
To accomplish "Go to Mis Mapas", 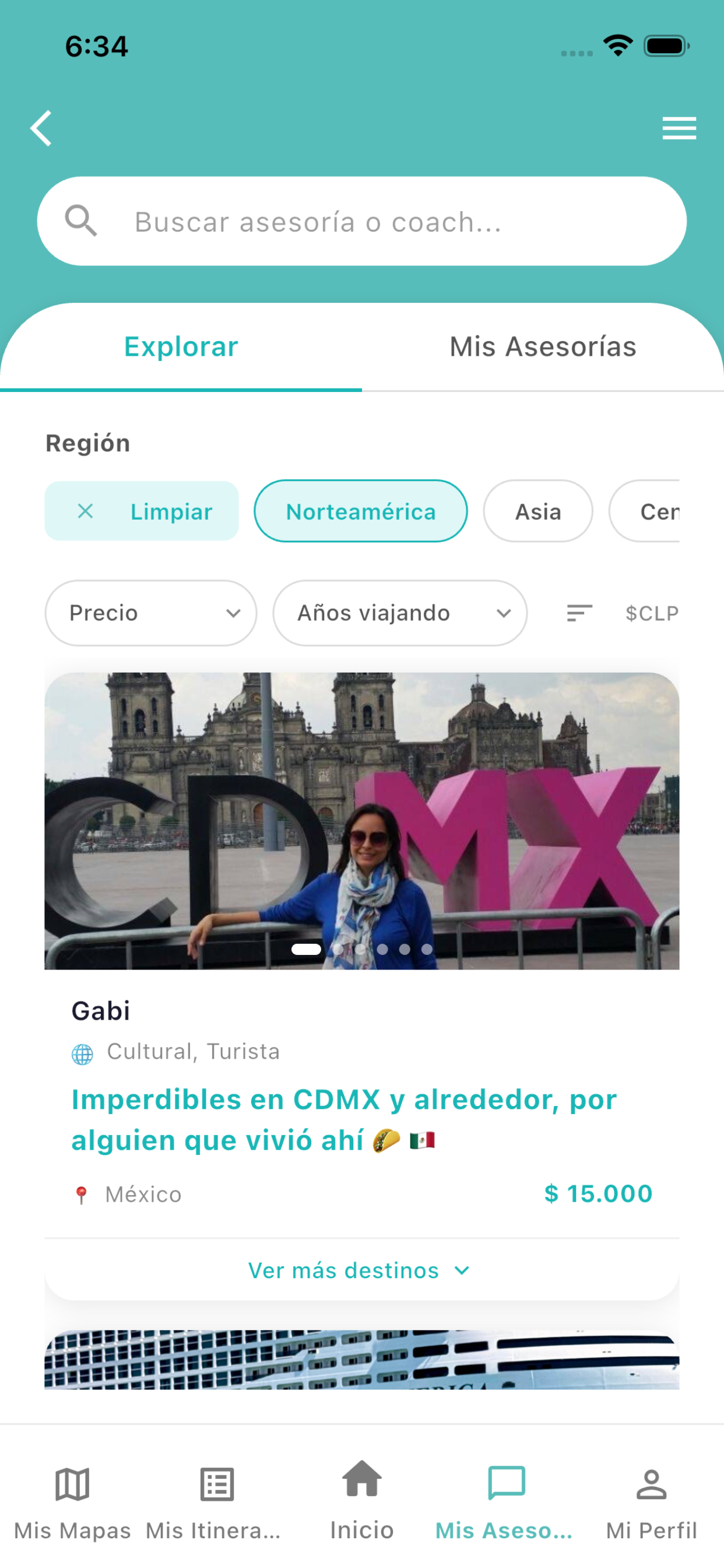I will 72,1501.
